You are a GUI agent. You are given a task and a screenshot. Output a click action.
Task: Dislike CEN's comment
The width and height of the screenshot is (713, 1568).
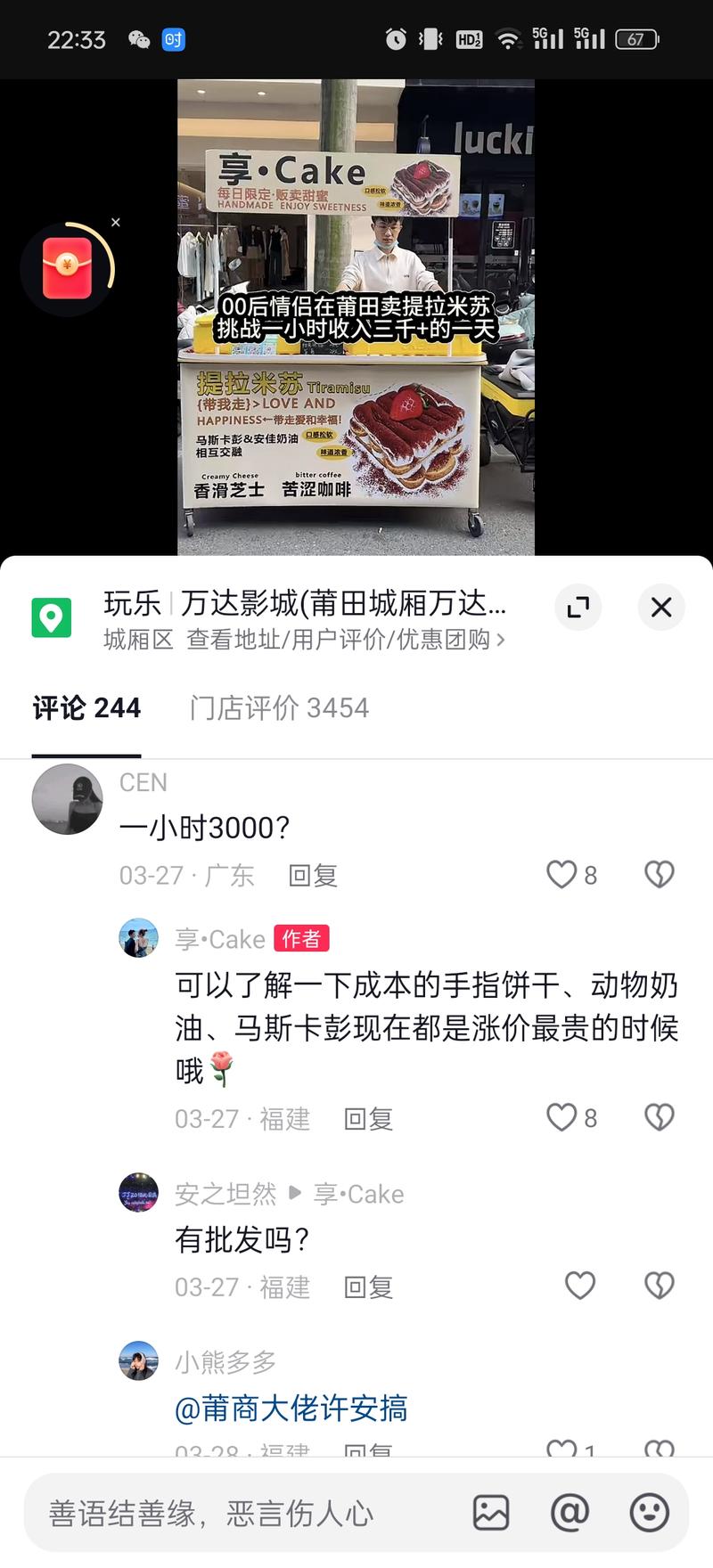click(660, 875)
